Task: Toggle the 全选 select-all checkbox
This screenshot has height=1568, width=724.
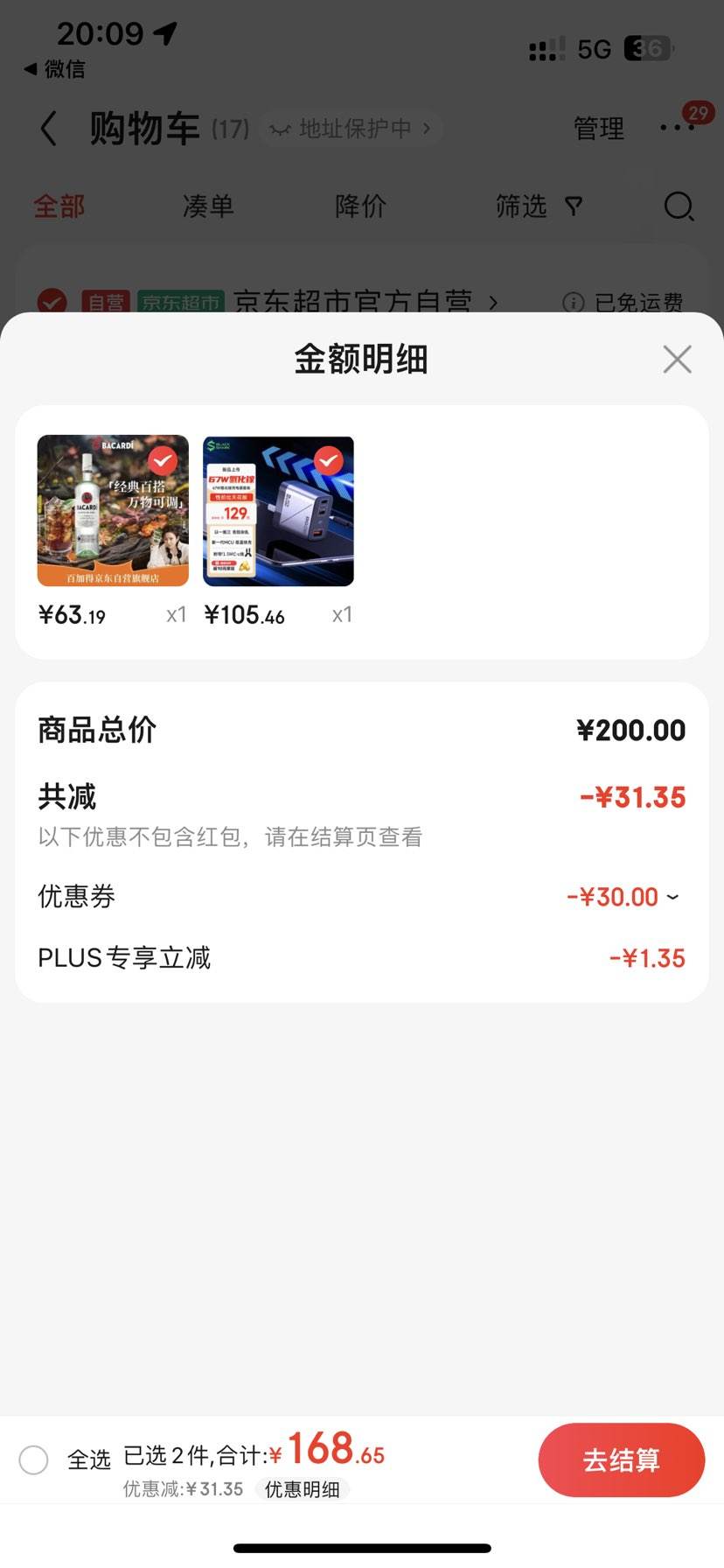Action: click(x=34, y=1459)
